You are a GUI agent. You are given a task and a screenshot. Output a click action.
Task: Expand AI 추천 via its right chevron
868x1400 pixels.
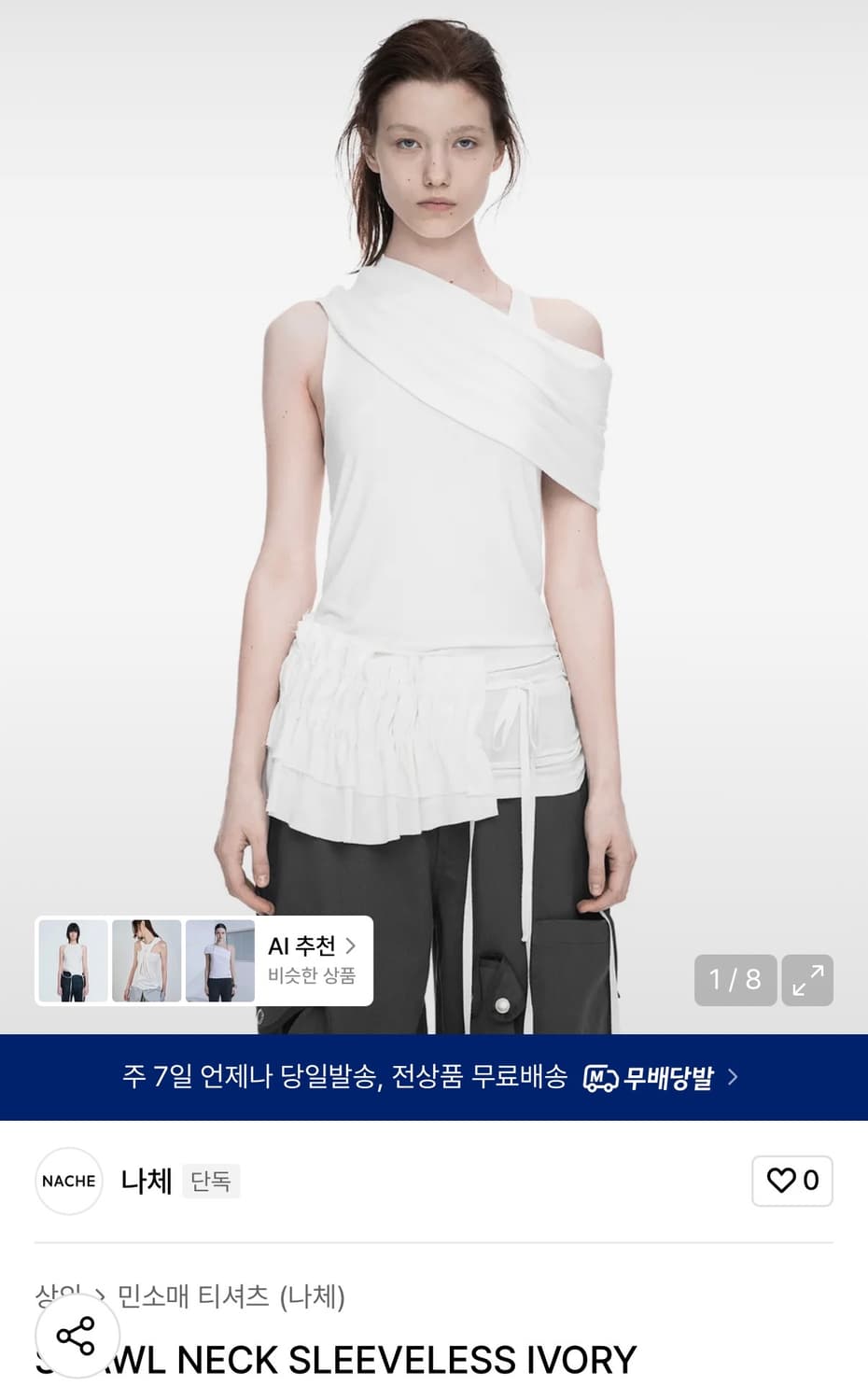(353, 947)
